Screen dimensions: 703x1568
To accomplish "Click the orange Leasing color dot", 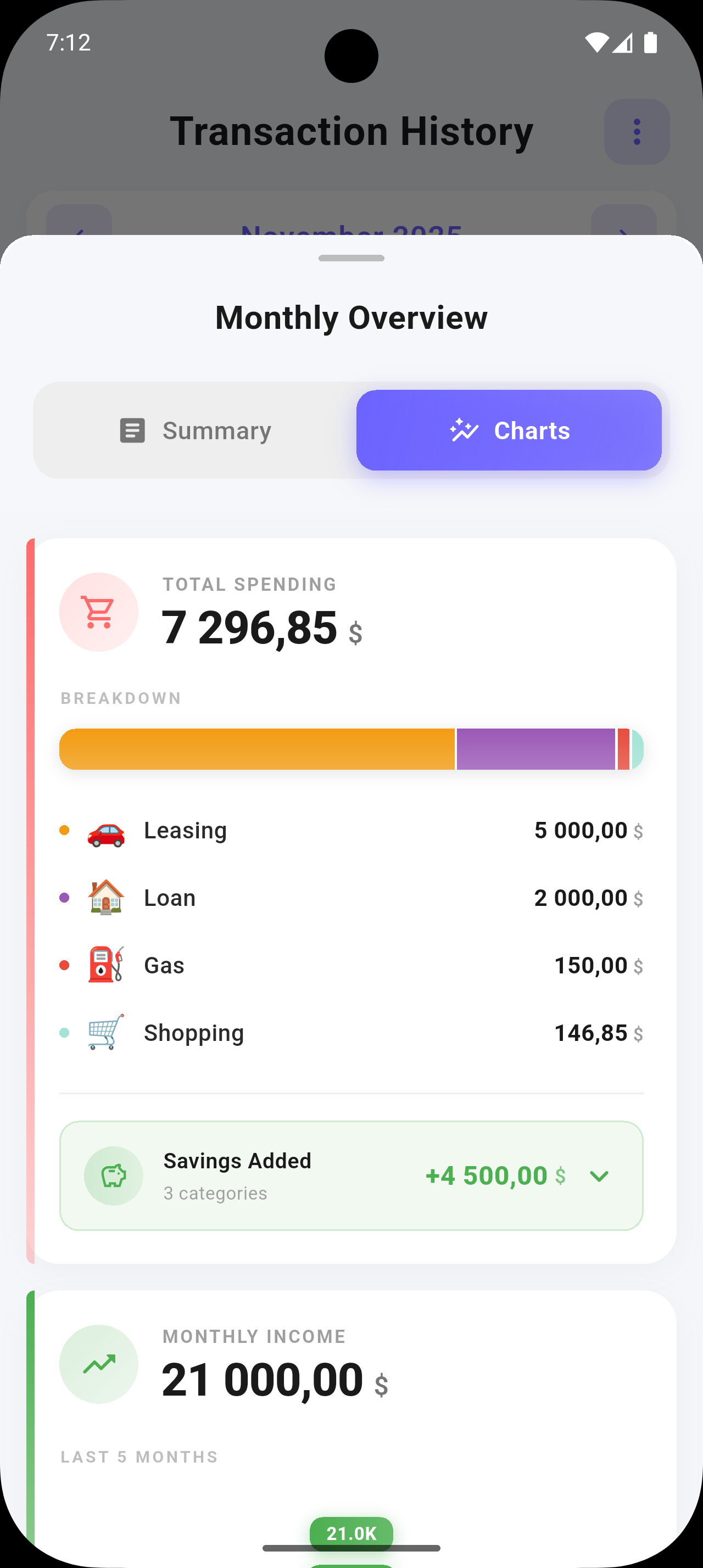I will point(64,829).
